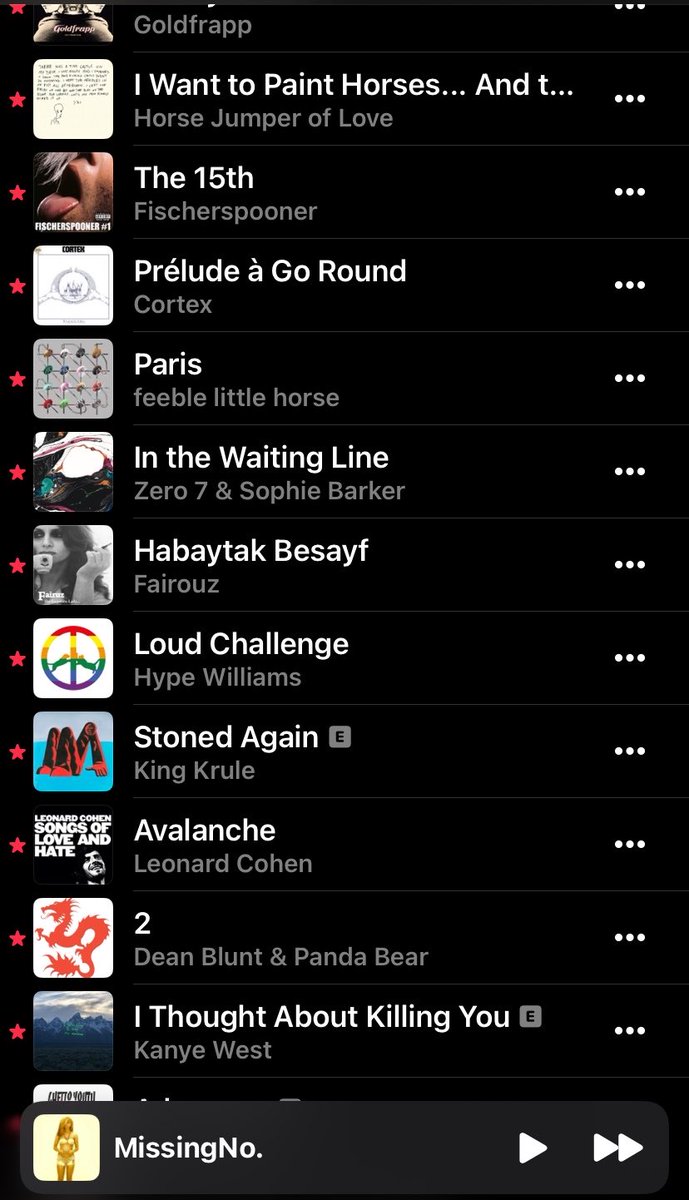The width and height of the screenshot is (689, 1200).
Task: Open more options for Avalanche
Action: pos(629,844)
